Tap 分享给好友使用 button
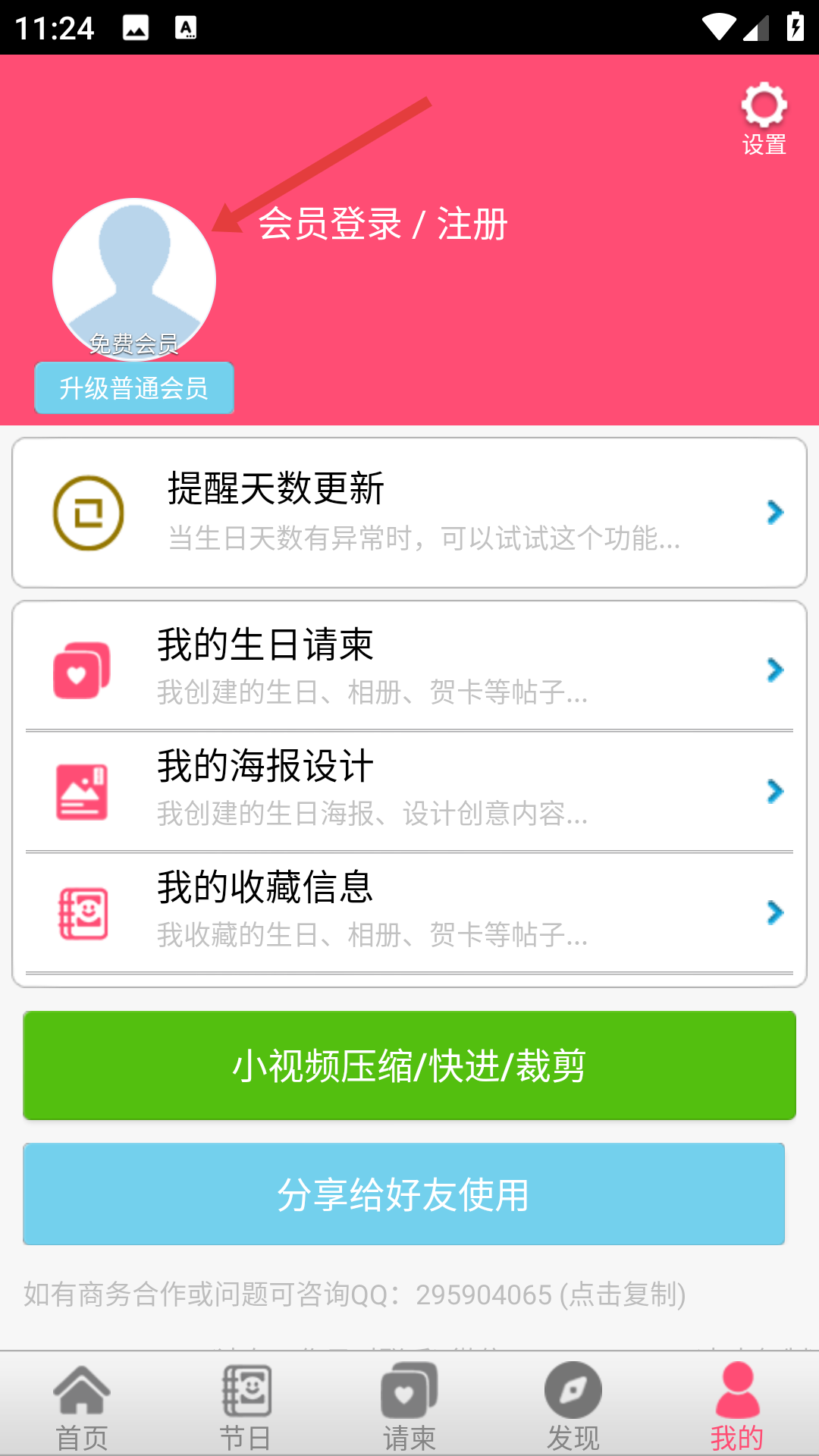This screenshot has height=1456, width=819. tap(403, 1194)
